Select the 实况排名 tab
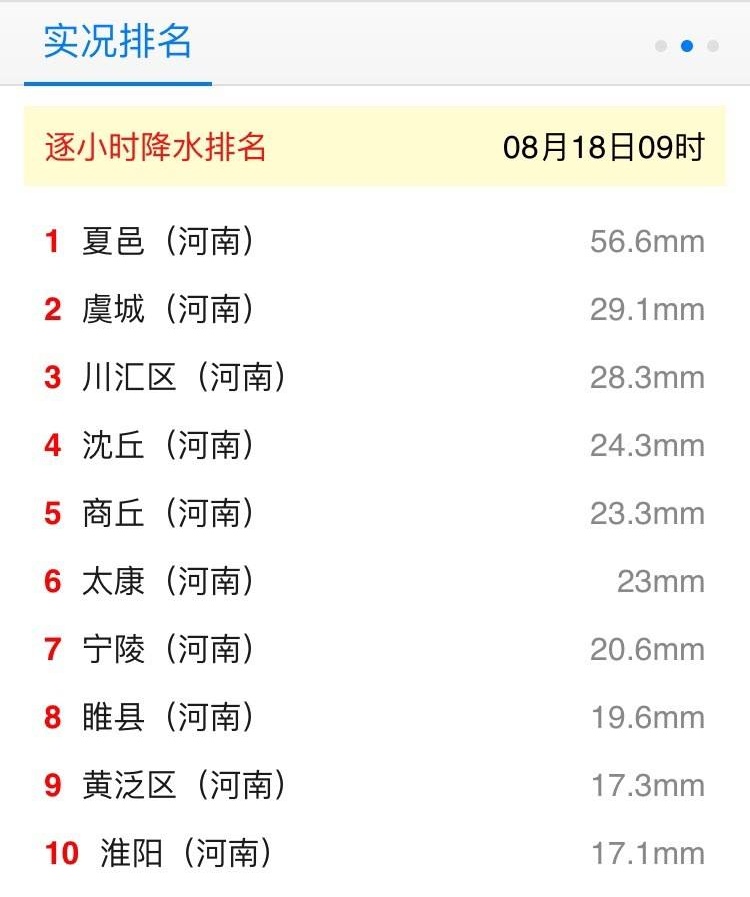The image size is (750, 897). pos(117,44)
